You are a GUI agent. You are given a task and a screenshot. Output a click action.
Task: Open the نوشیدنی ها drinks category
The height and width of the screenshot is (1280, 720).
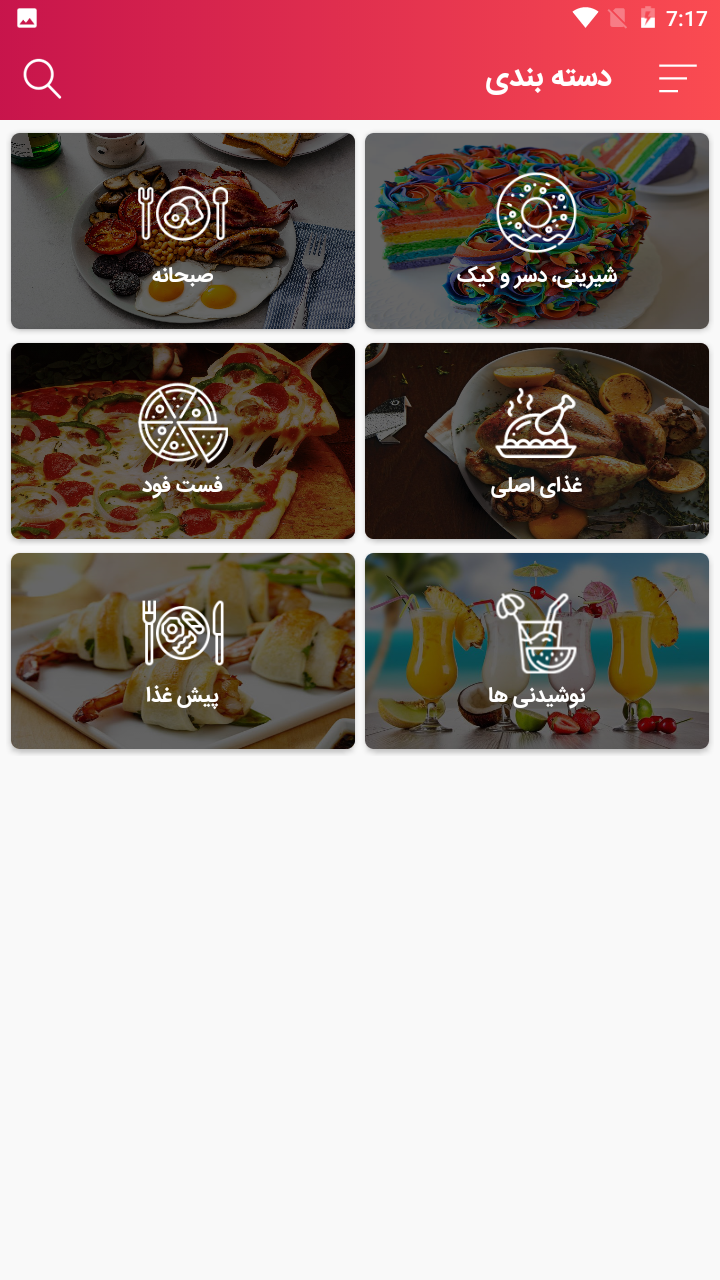537,651
